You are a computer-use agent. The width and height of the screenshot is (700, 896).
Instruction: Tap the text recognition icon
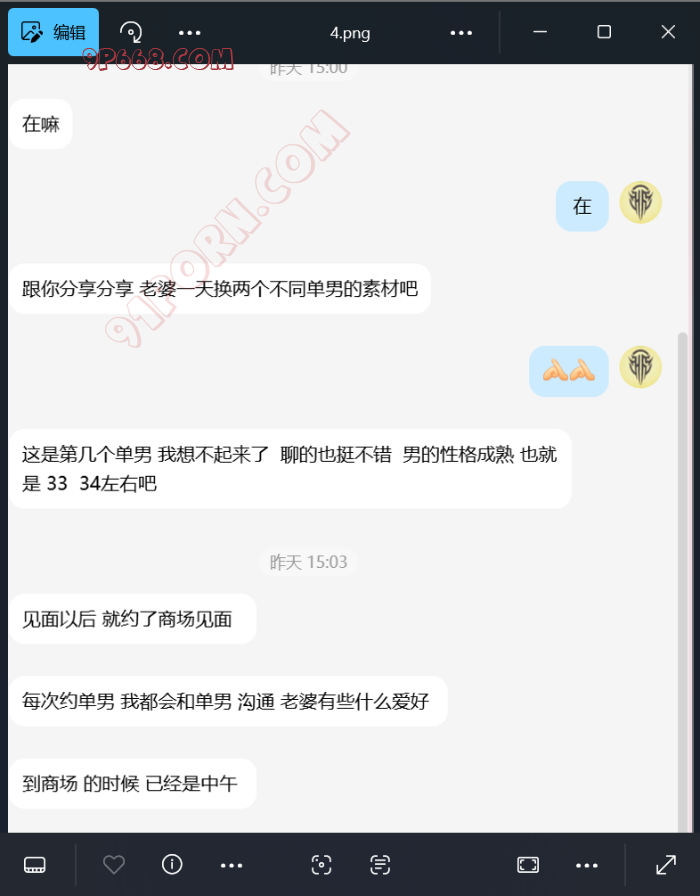pos(379,865)
